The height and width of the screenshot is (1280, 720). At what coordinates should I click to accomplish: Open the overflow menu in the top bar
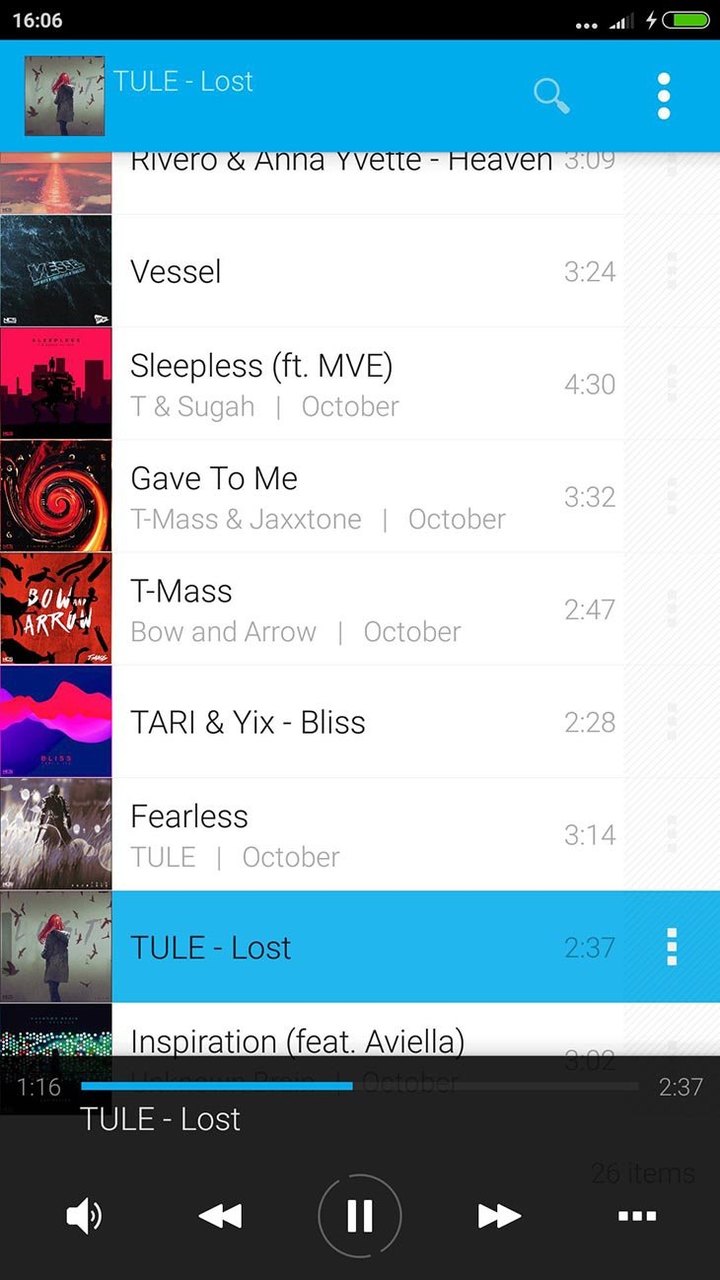[x=664, y=96]
